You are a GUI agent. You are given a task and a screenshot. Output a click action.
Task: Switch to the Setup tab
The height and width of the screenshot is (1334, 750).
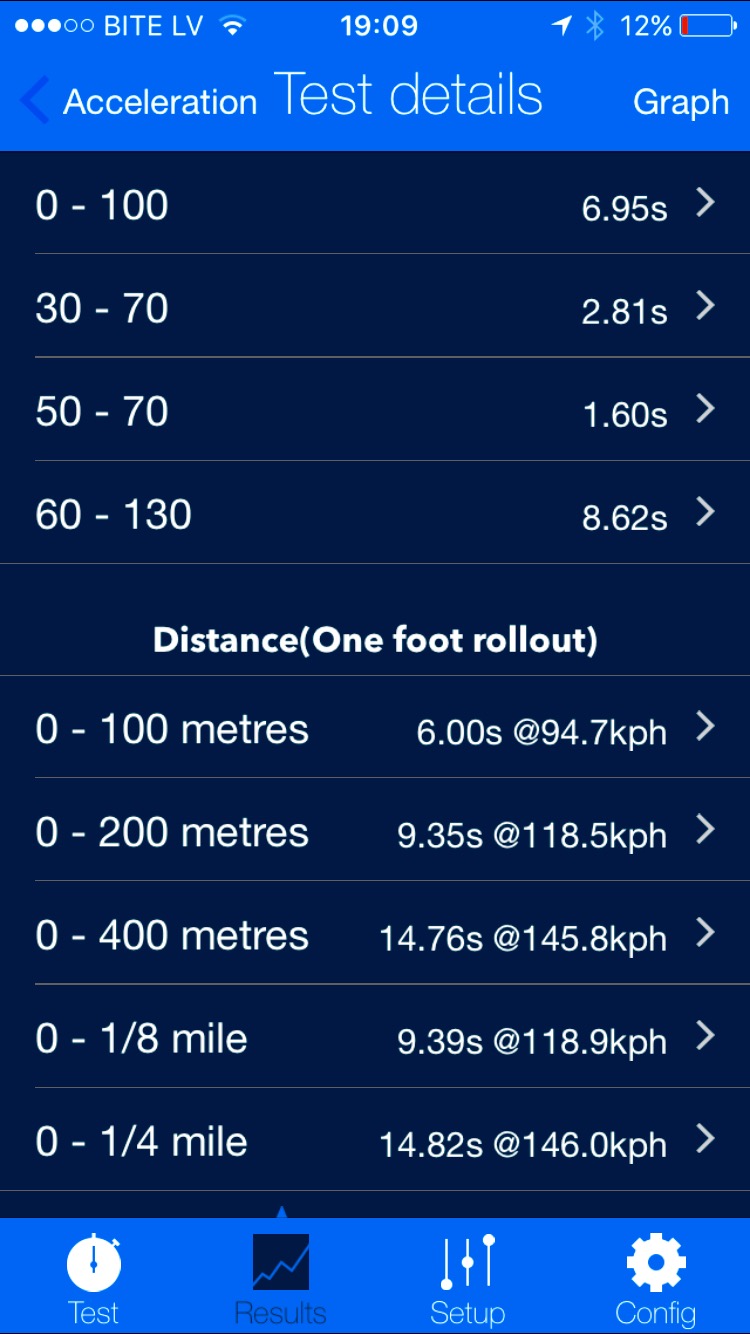tap(468, 1278)
